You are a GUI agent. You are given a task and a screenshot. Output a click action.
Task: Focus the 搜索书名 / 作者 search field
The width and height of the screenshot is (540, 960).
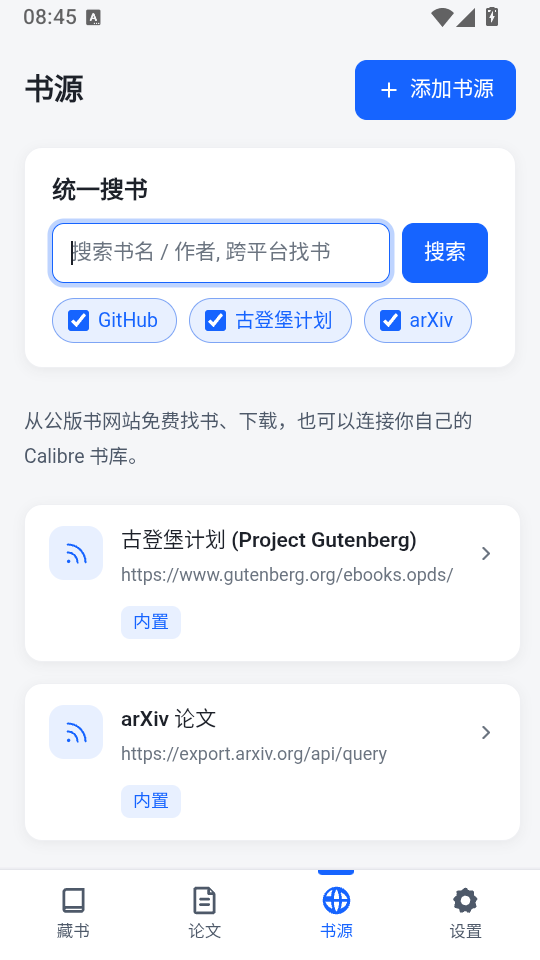tap(221, 253)
